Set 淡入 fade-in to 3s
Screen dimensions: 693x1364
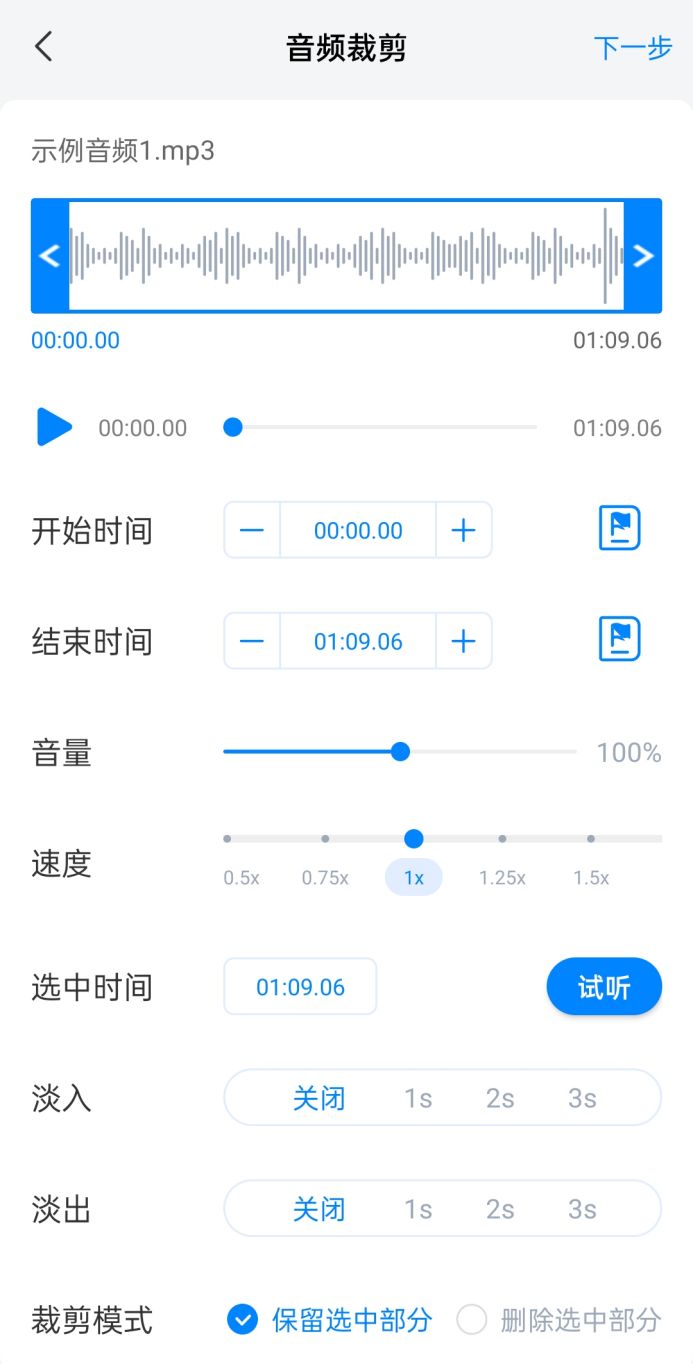[582, 1098]
